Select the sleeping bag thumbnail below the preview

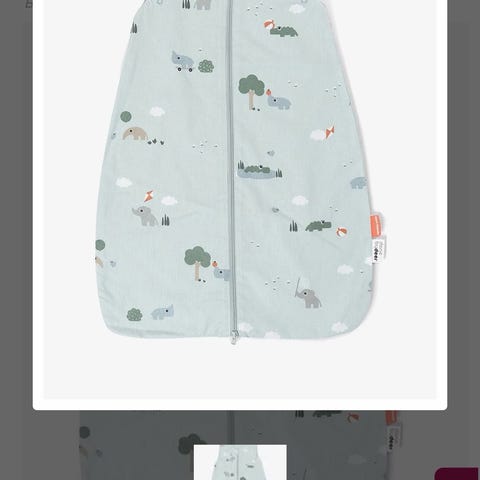(240, 462)
